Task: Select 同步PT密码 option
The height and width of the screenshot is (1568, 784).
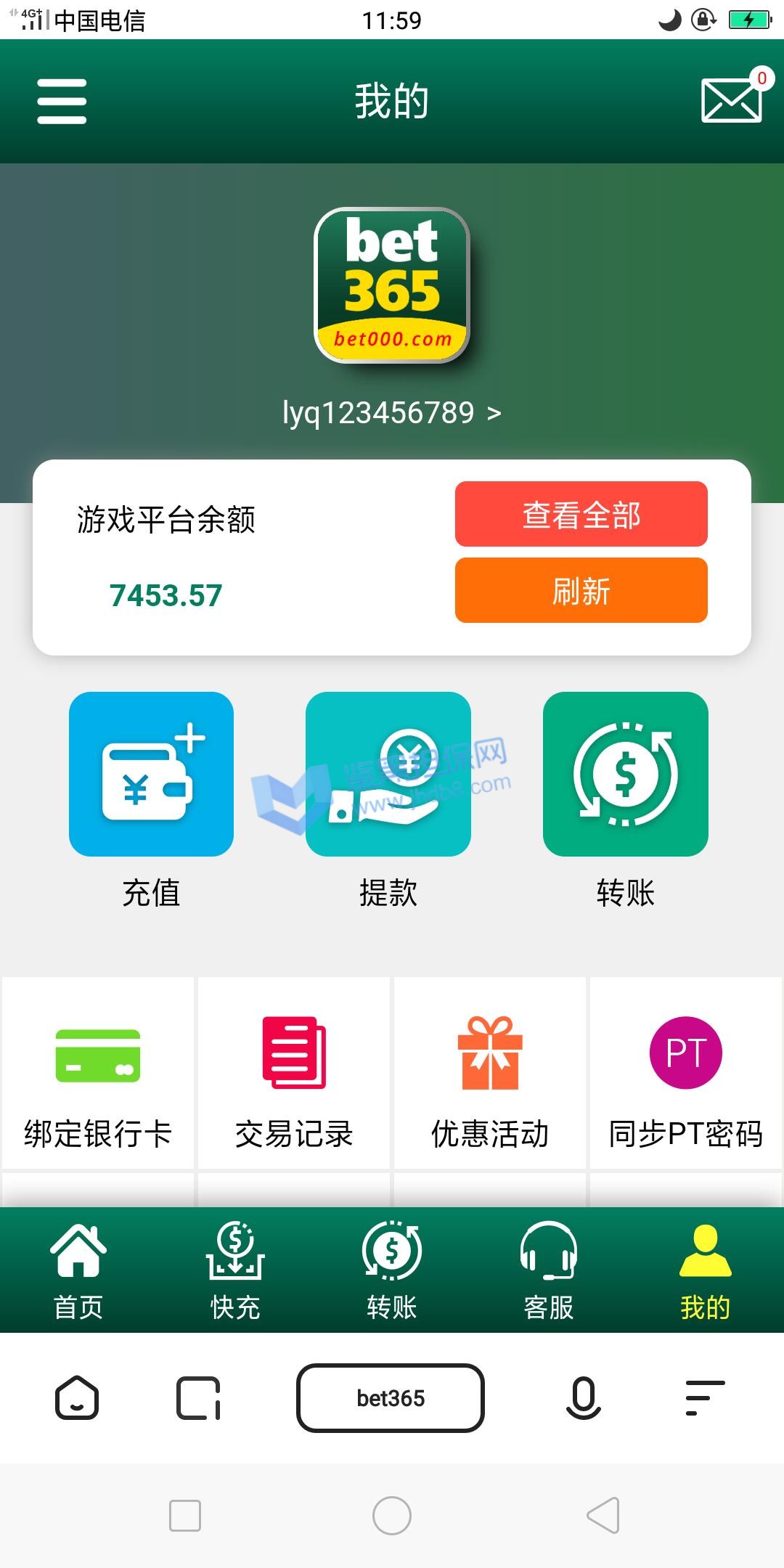Action: [x=685, y=1074]
